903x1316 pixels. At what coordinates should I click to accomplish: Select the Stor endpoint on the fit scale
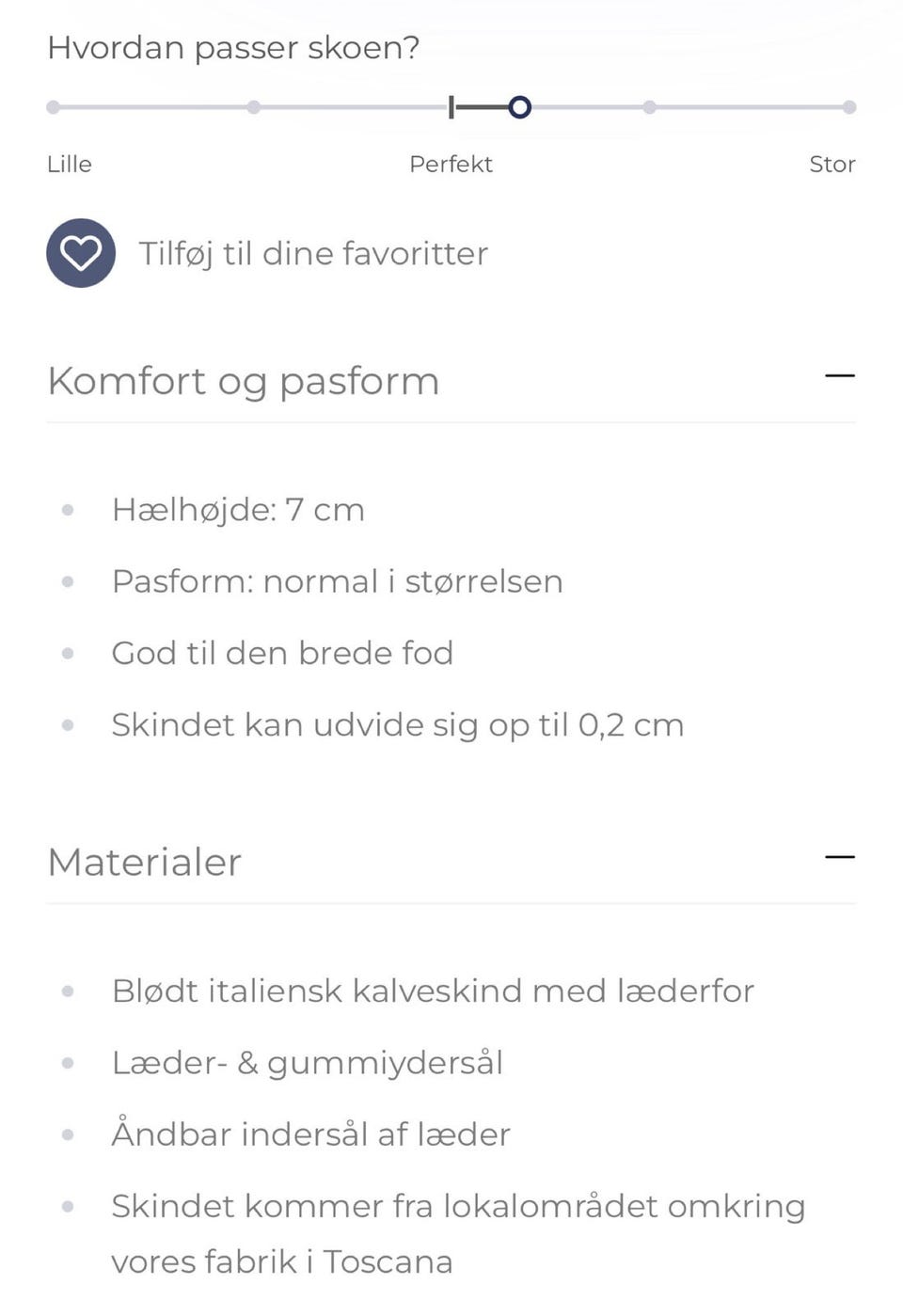coord(849,107)
